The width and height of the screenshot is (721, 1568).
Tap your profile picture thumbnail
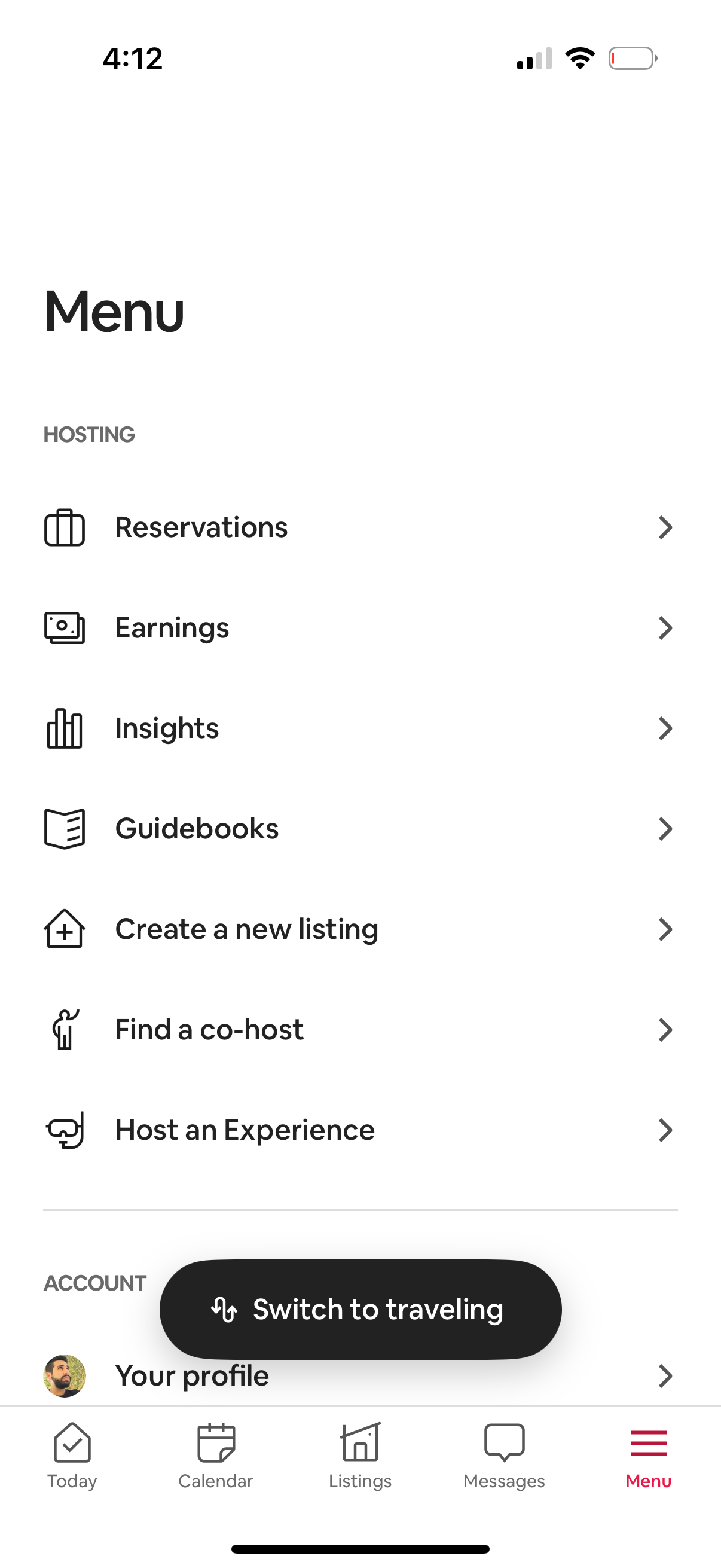[x=65, y=1376]
